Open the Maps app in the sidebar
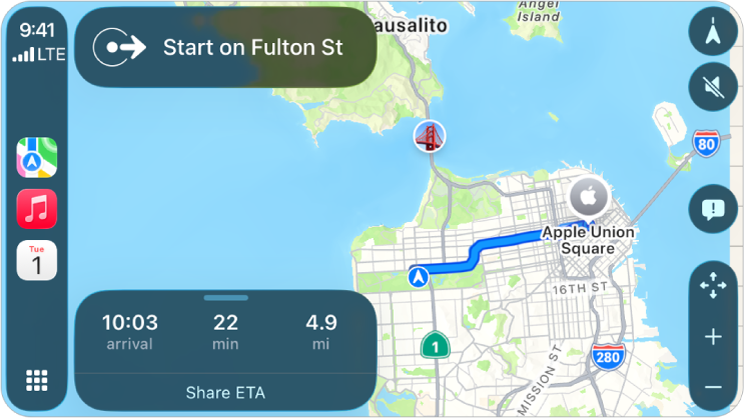This screenshot has height=420, width=746. click(x=37, y=158)
